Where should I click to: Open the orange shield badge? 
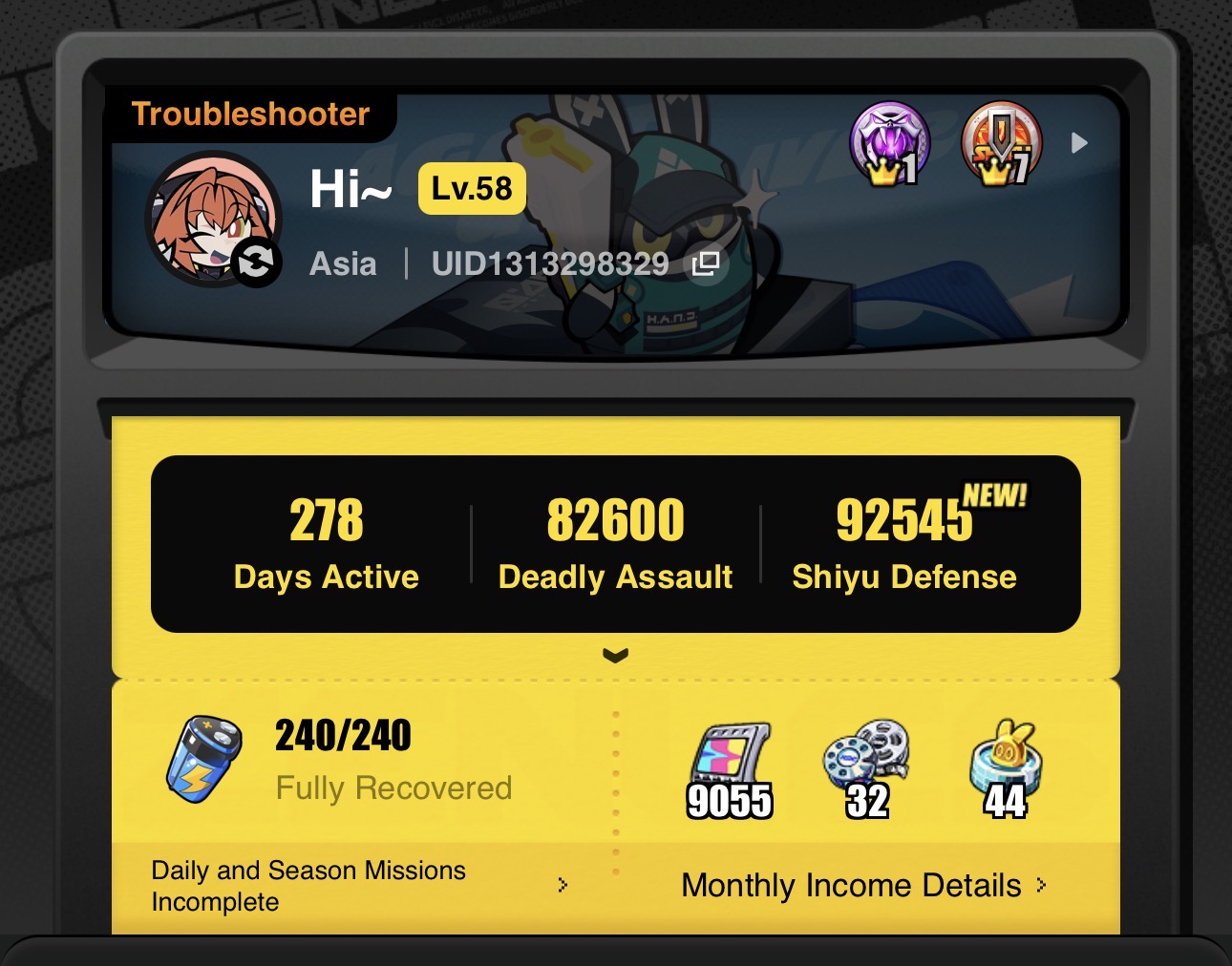(1000, 143)
